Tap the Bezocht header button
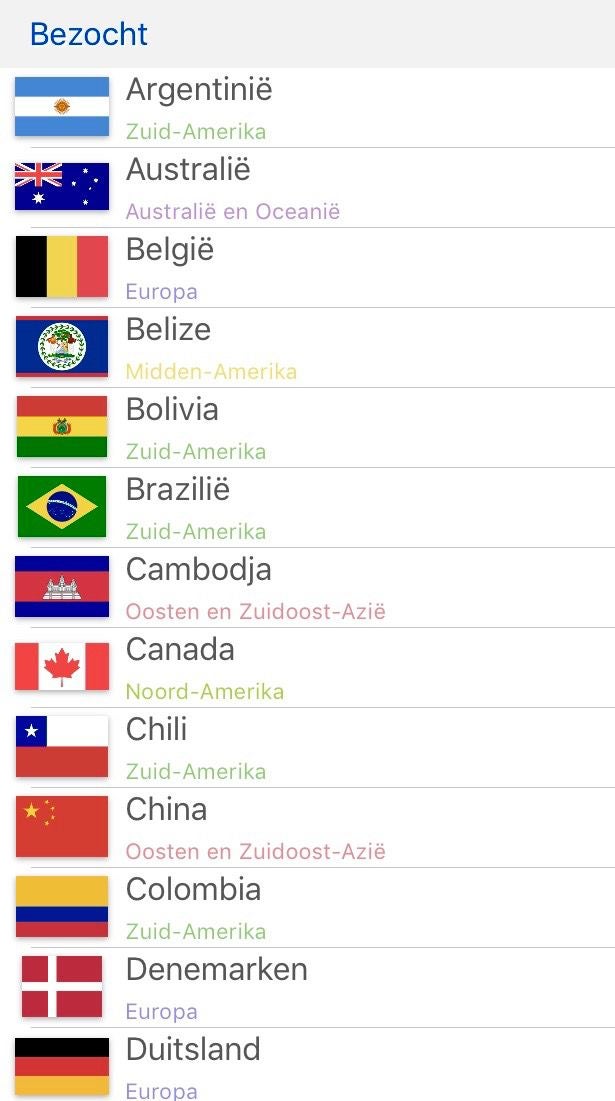 point(89,34)
